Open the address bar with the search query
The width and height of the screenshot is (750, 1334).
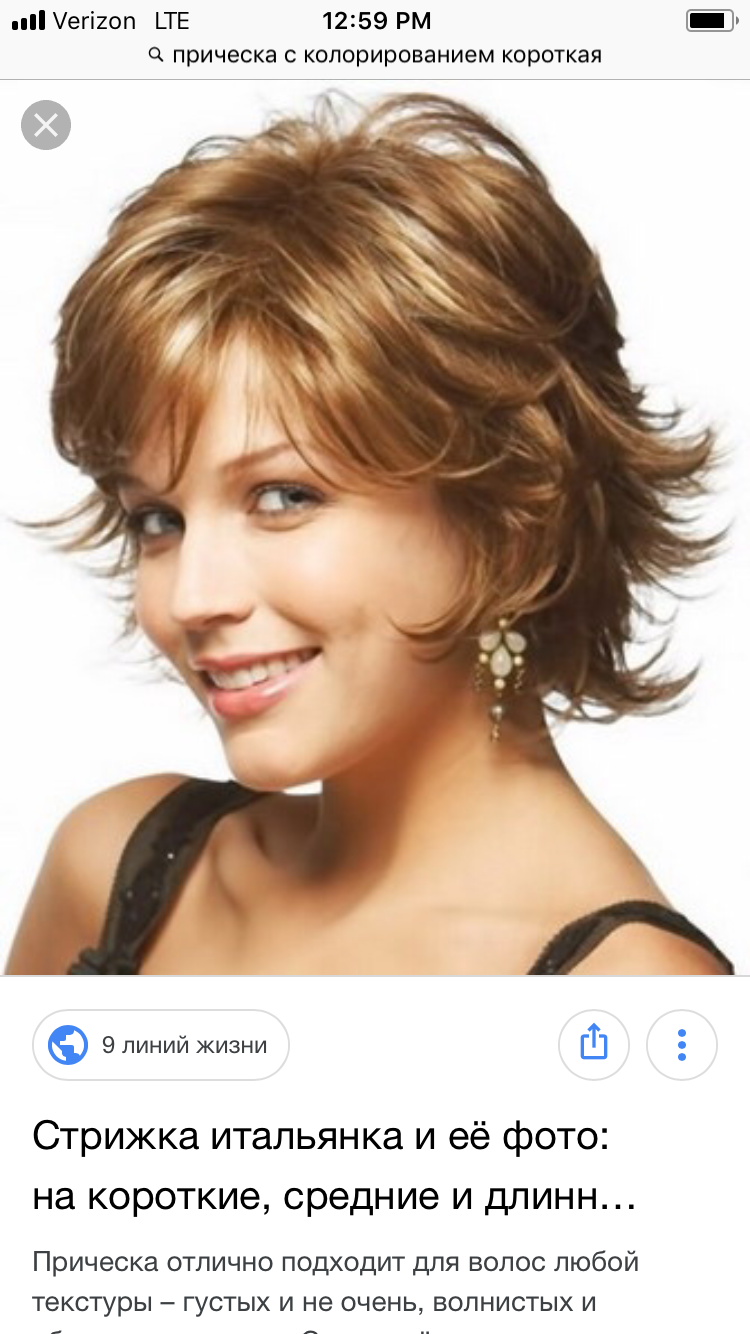[375, 55]
